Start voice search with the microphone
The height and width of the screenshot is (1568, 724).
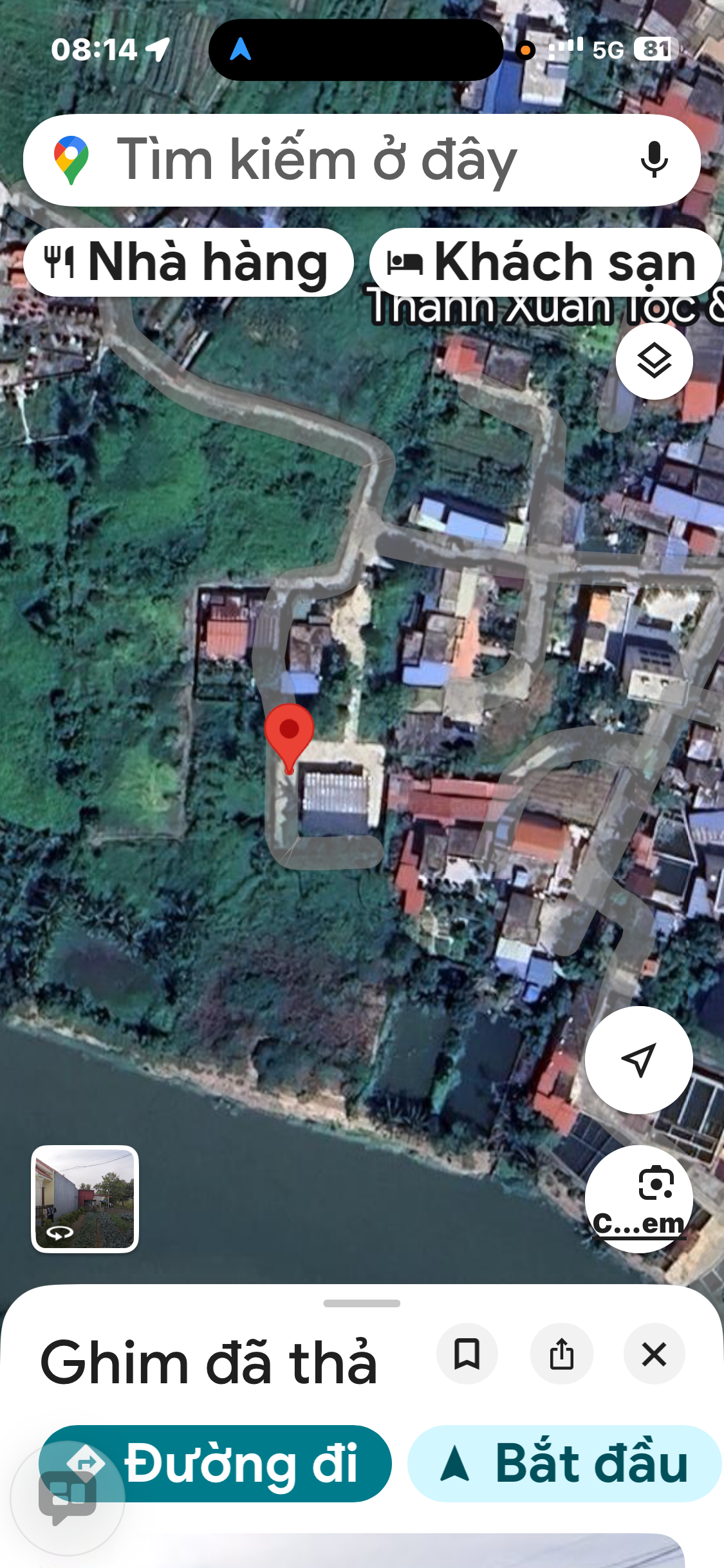pos(654,160)
